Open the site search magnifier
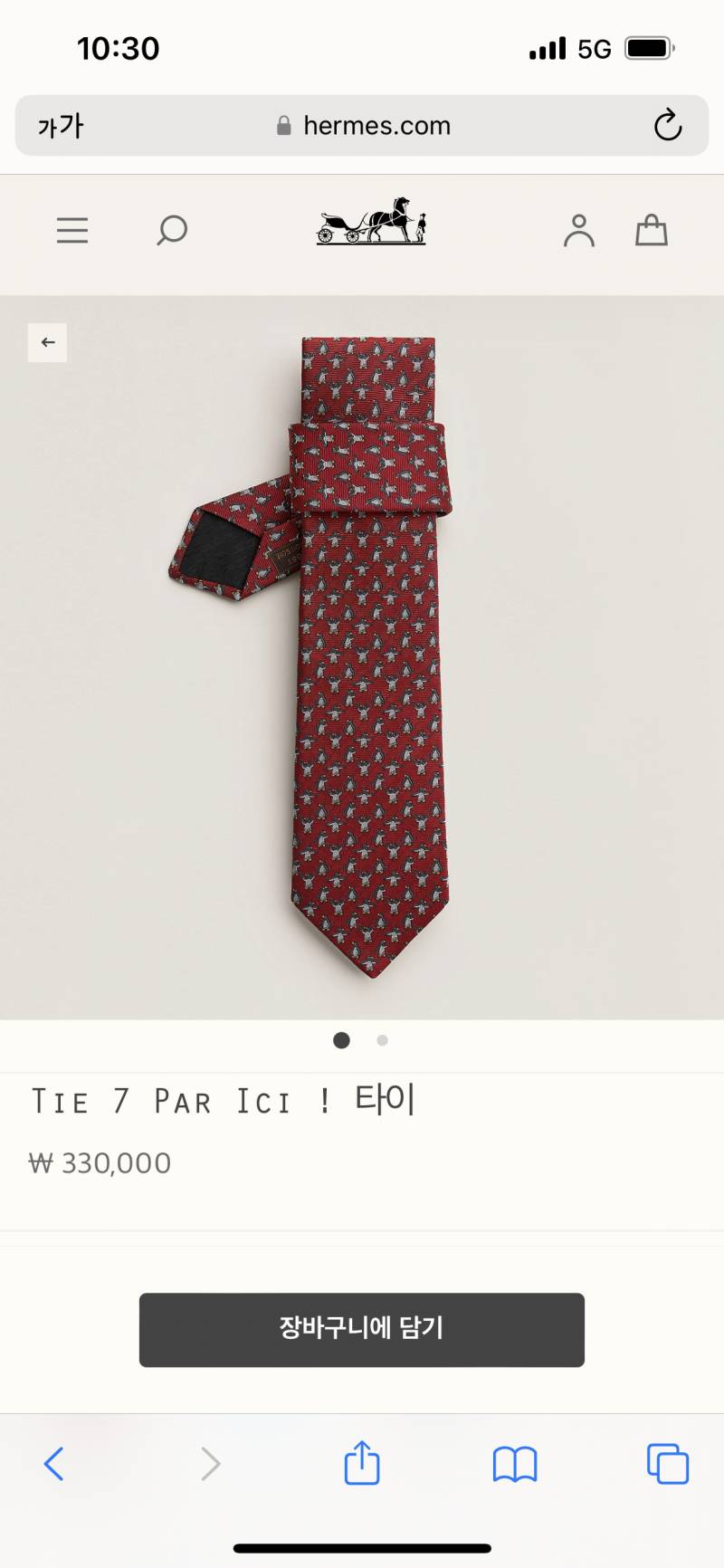Screen dimensions: 724x1568 [x=171, y=230]
